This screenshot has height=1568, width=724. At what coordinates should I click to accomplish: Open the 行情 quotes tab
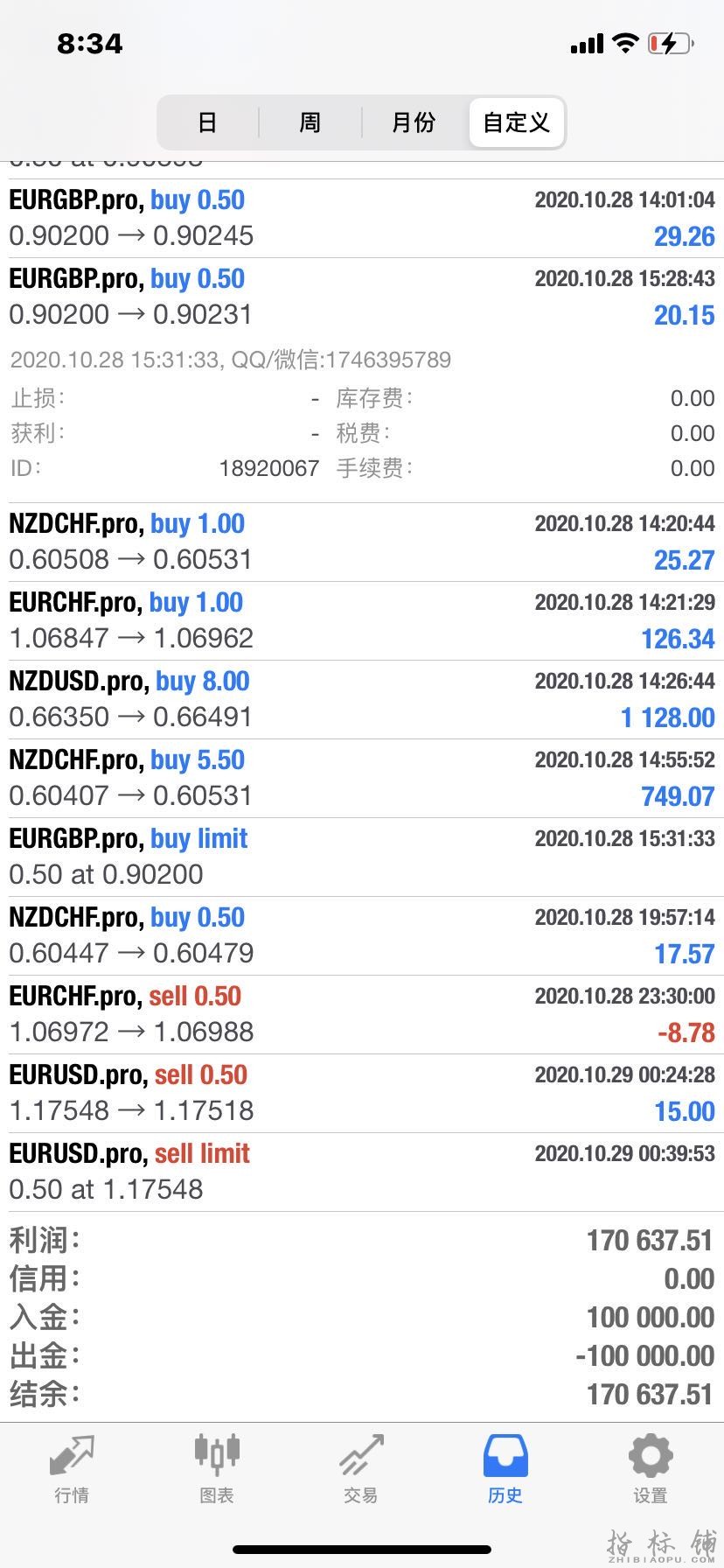click(72, 1470)
